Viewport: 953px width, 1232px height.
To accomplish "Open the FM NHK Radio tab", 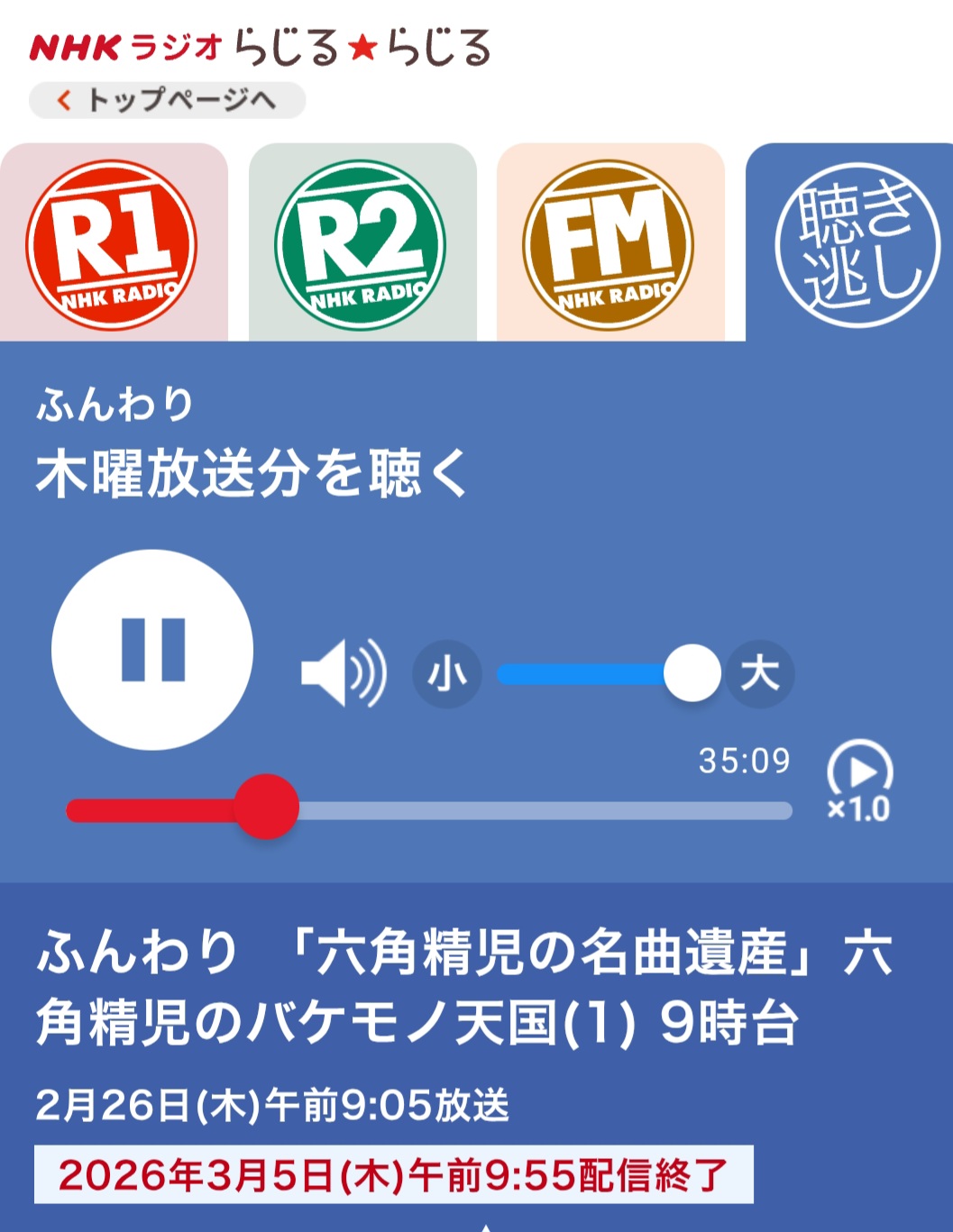I will click(609, 244).
